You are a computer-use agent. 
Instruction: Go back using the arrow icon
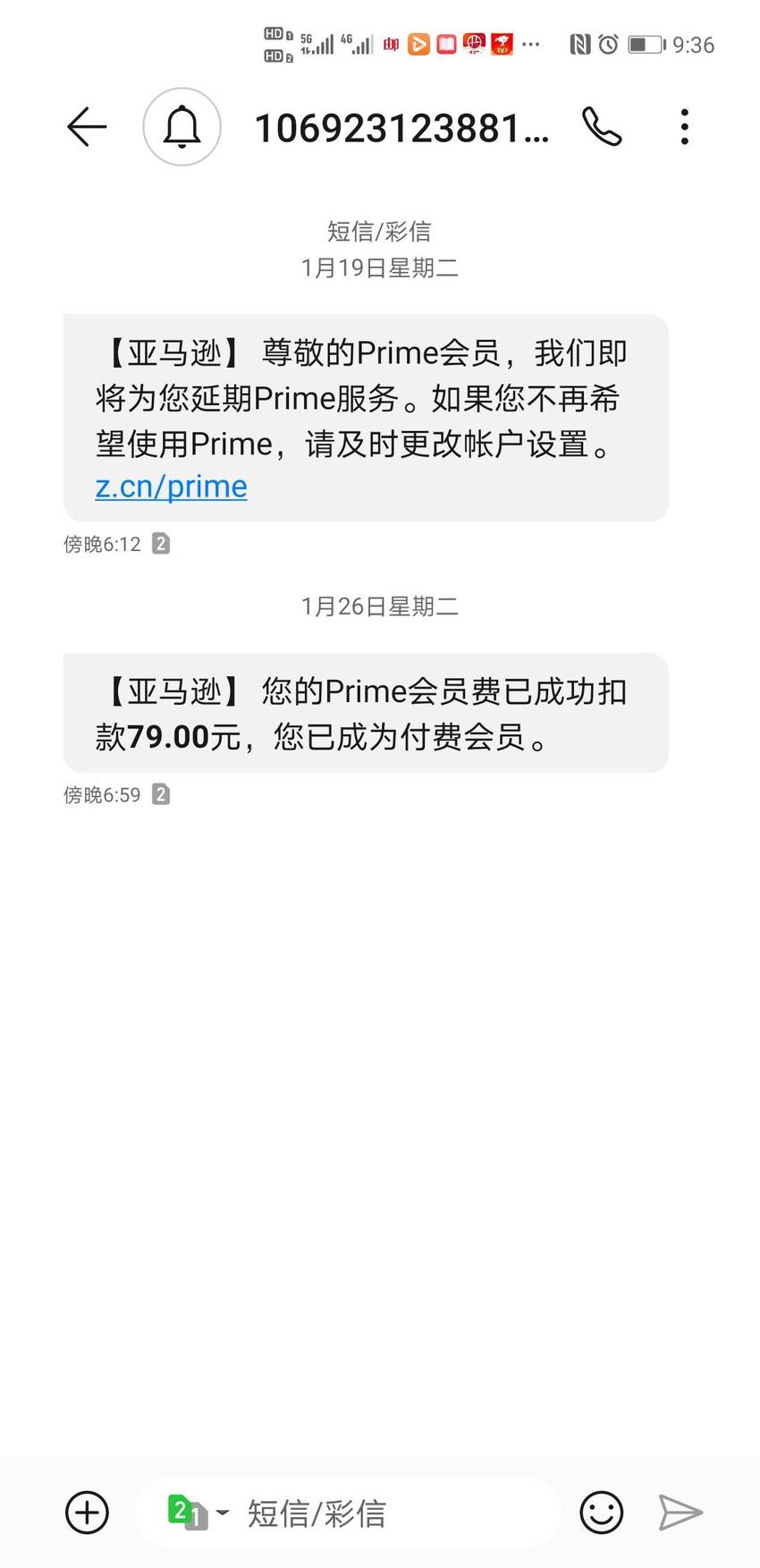click(x=87, y=126)
